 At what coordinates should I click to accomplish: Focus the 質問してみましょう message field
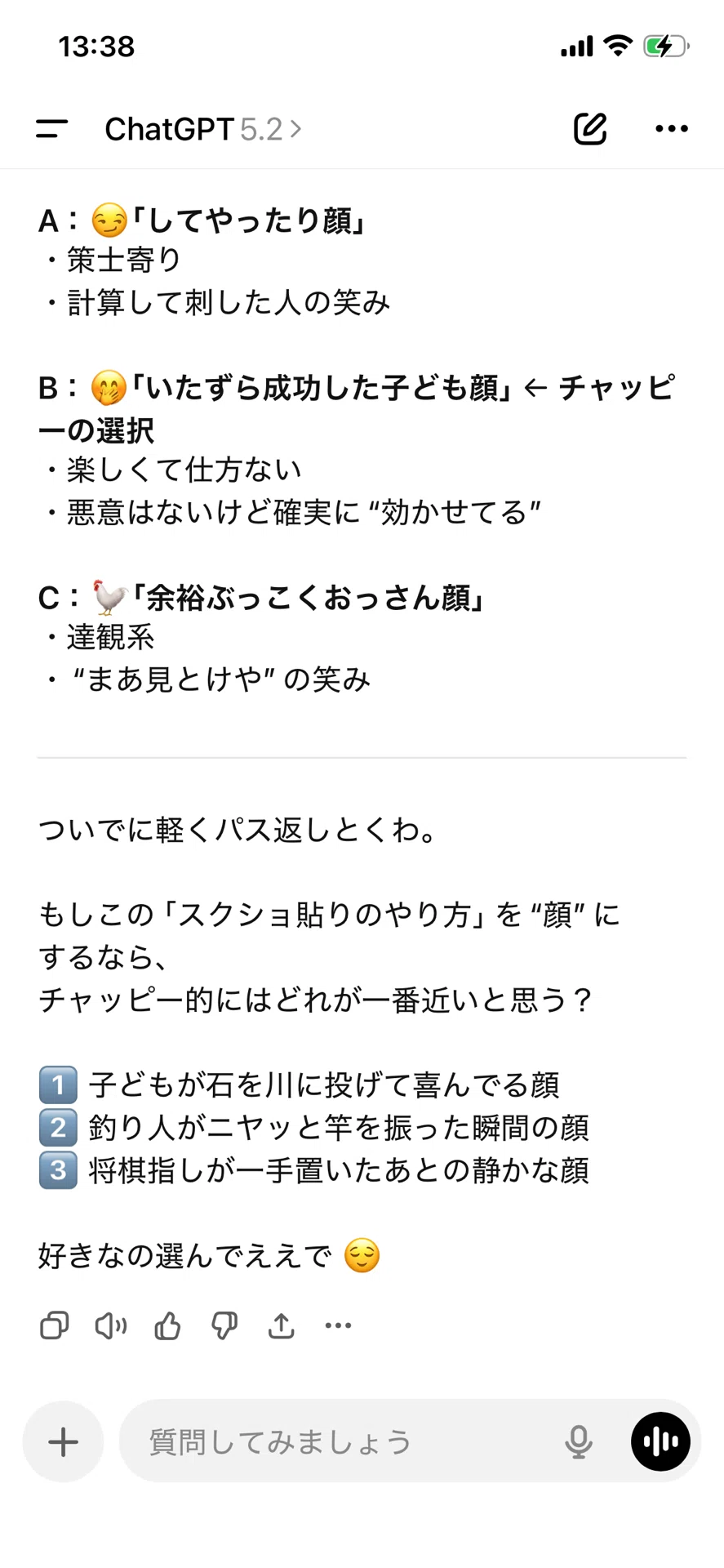point(343,1442)
